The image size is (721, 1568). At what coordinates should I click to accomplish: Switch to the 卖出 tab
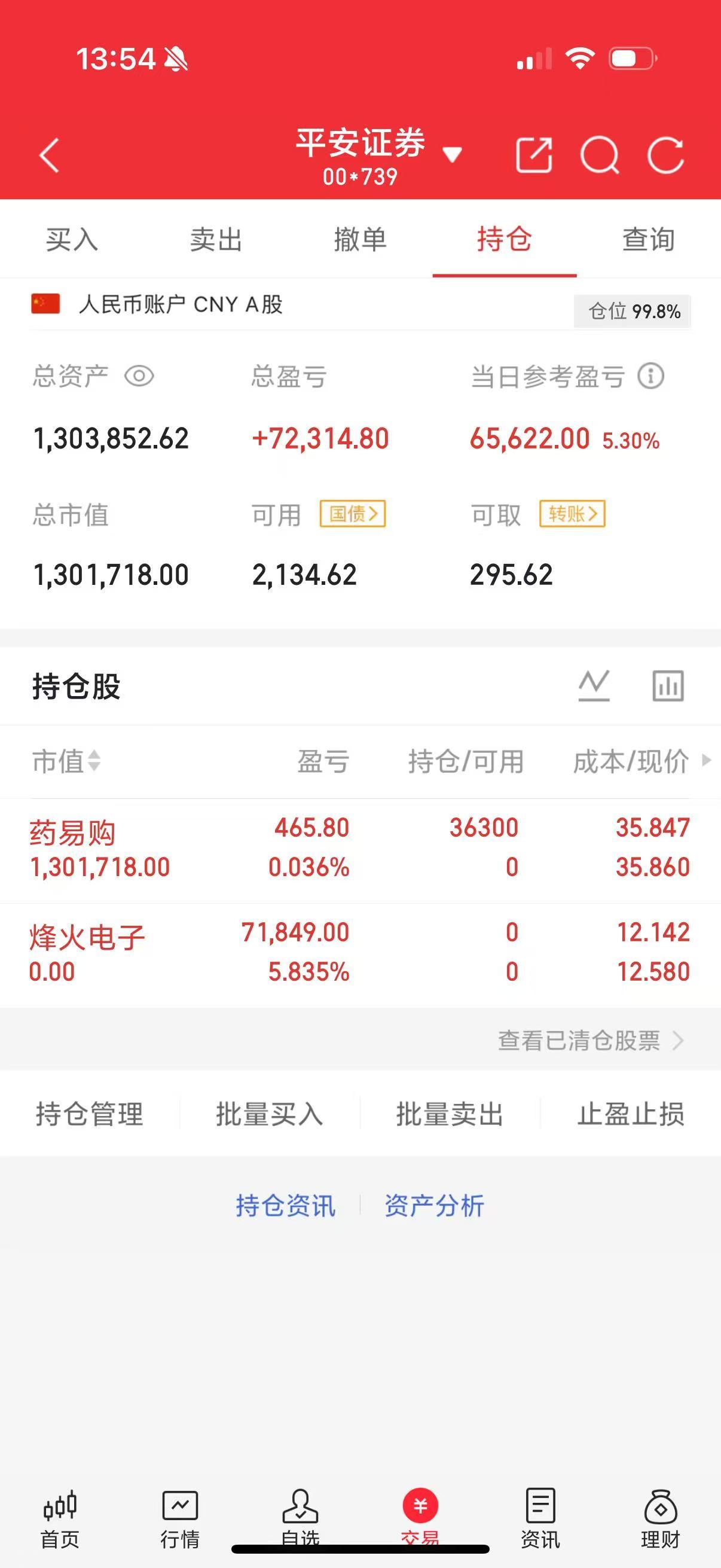pos(215,240)
